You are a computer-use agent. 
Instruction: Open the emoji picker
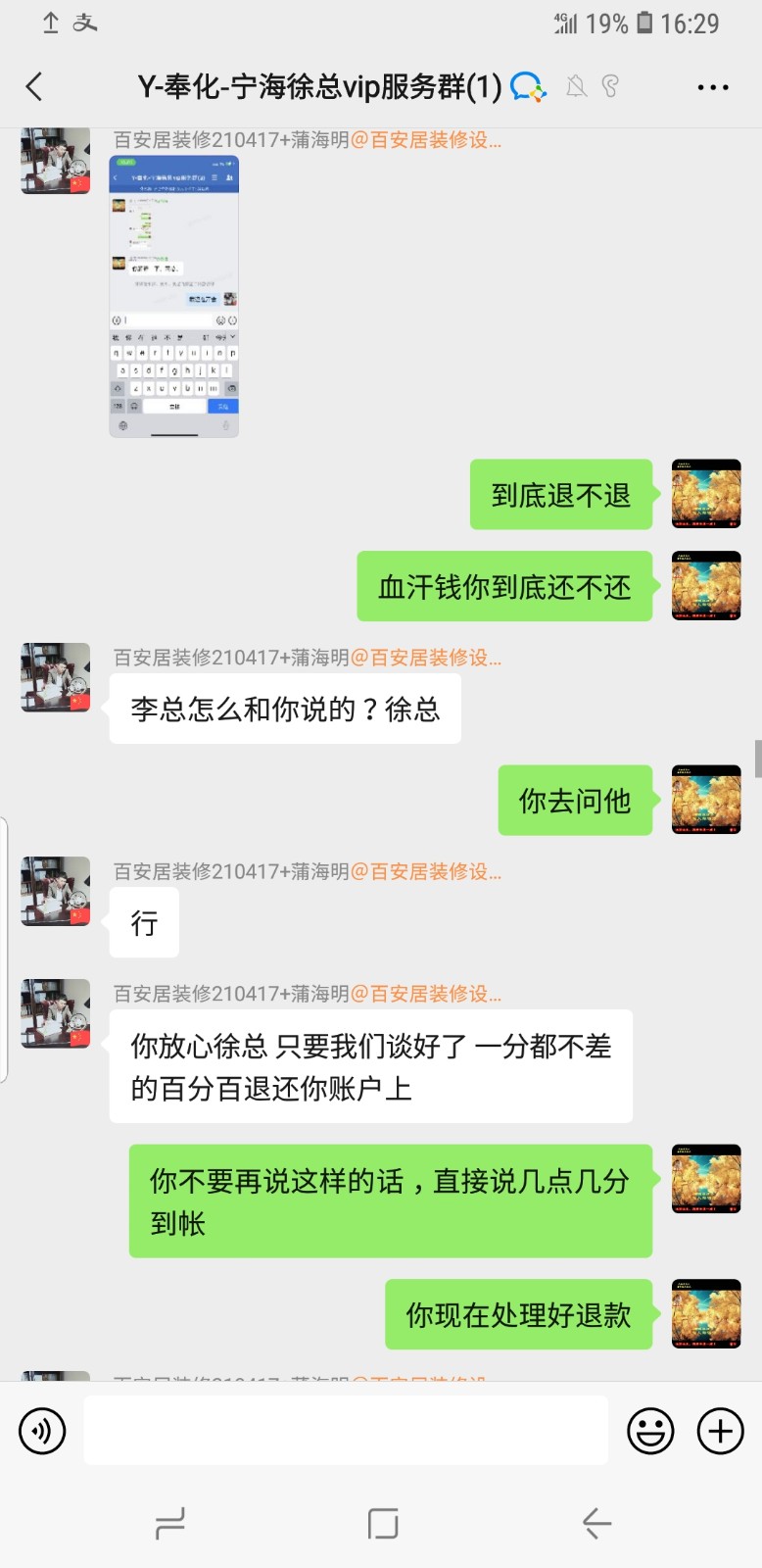tap(650, 1431)
